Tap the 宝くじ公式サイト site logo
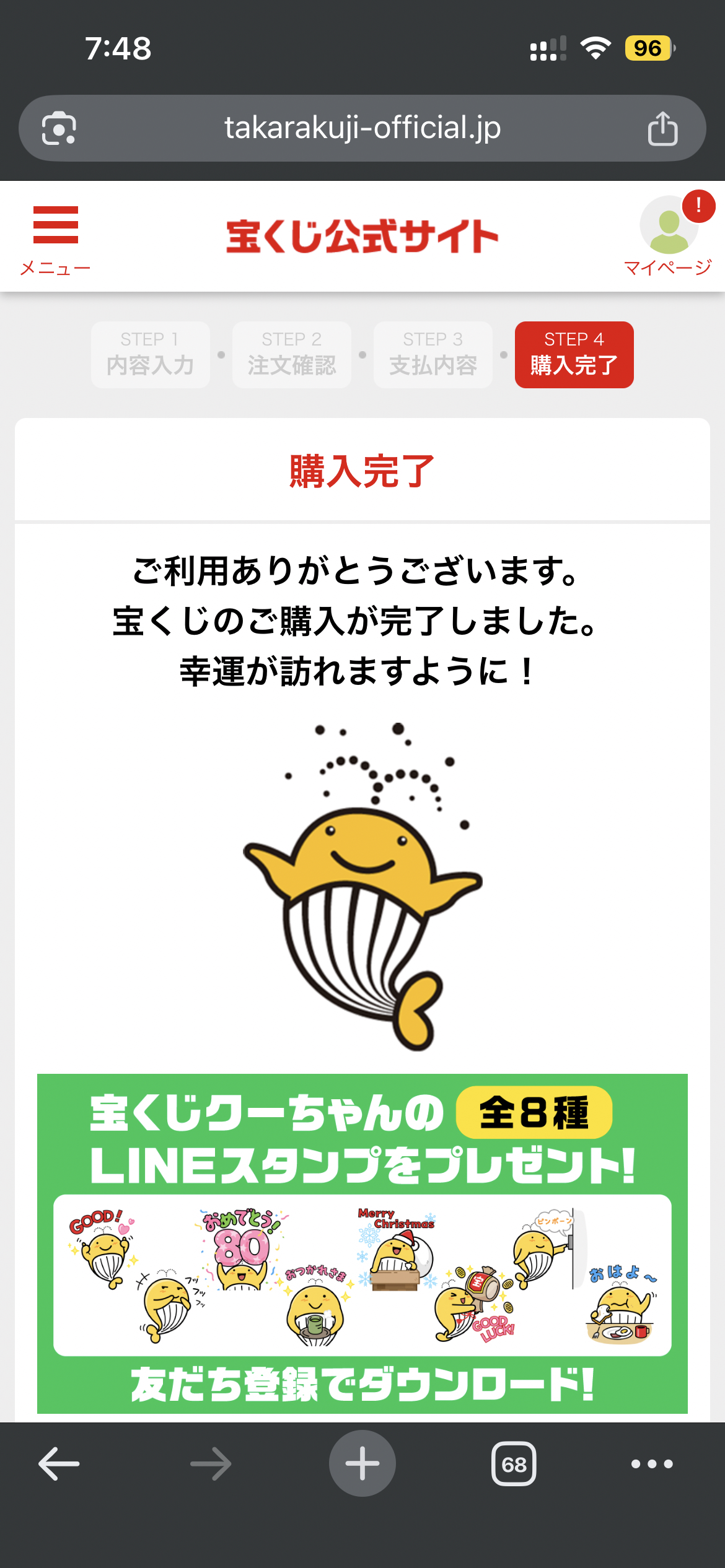Screen dimensions: 725x1568 [362, 237]
